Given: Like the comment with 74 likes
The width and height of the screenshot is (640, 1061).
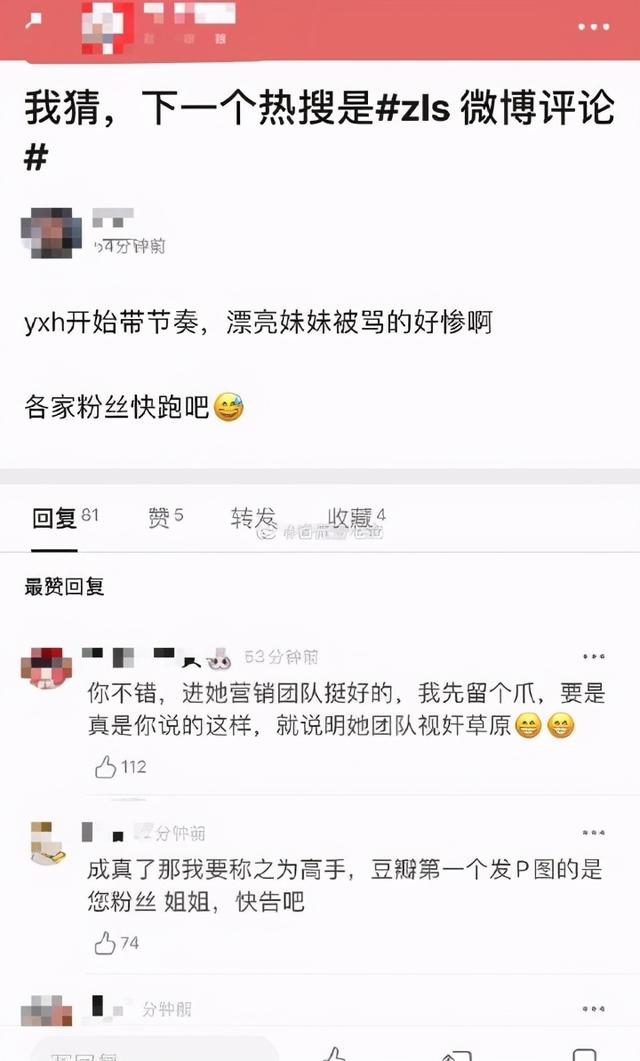Looking at the screenshot, I should pyautogui.click(x=106, y=942).
